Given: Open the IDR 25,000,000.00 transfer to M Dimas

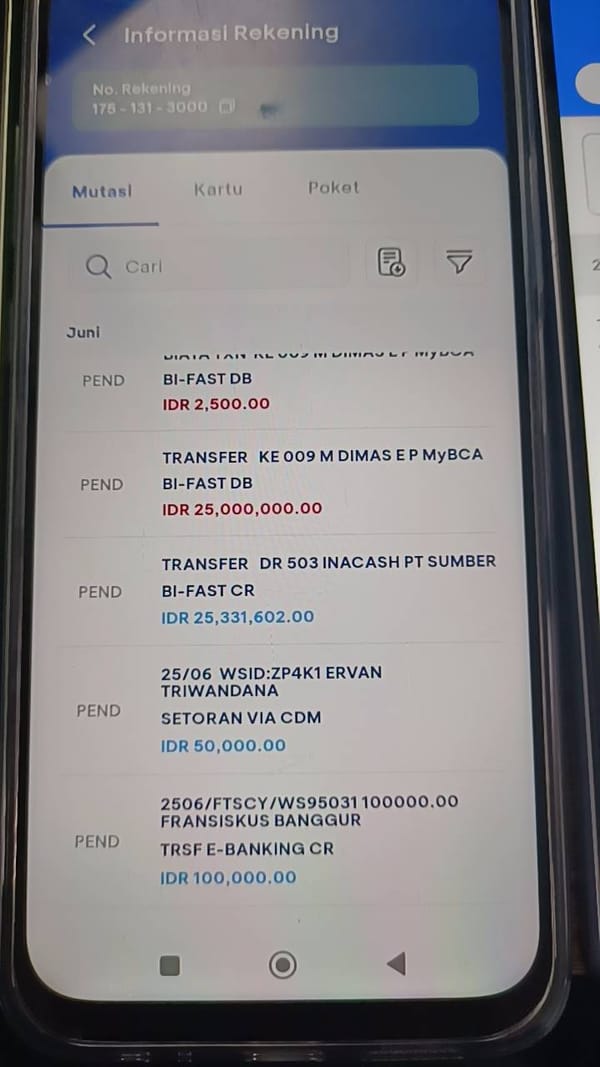Looking at the screenshot, I should (x=281, y=482).
